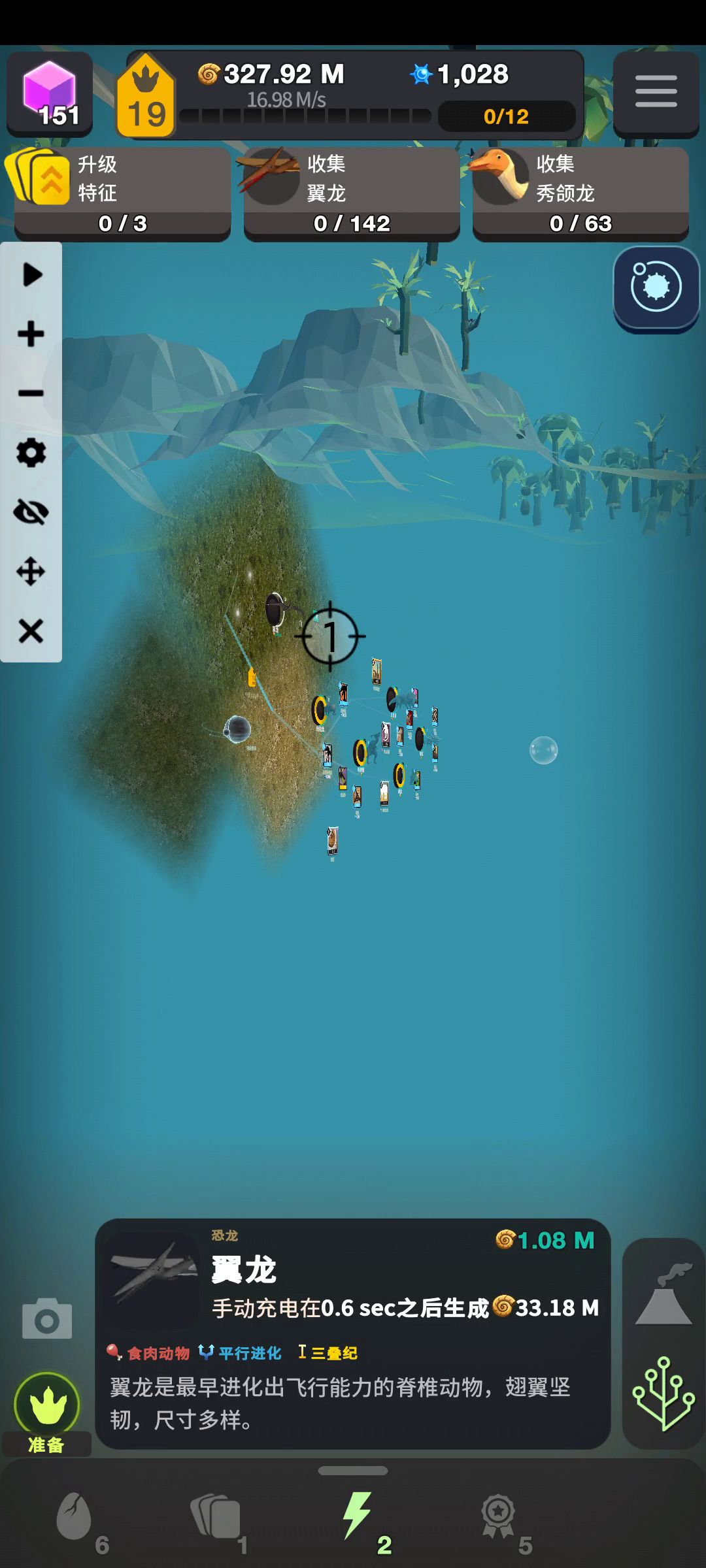The image size is (706, 1568).
Task: Close the side toolbar with X
Action: coord(31,631)
